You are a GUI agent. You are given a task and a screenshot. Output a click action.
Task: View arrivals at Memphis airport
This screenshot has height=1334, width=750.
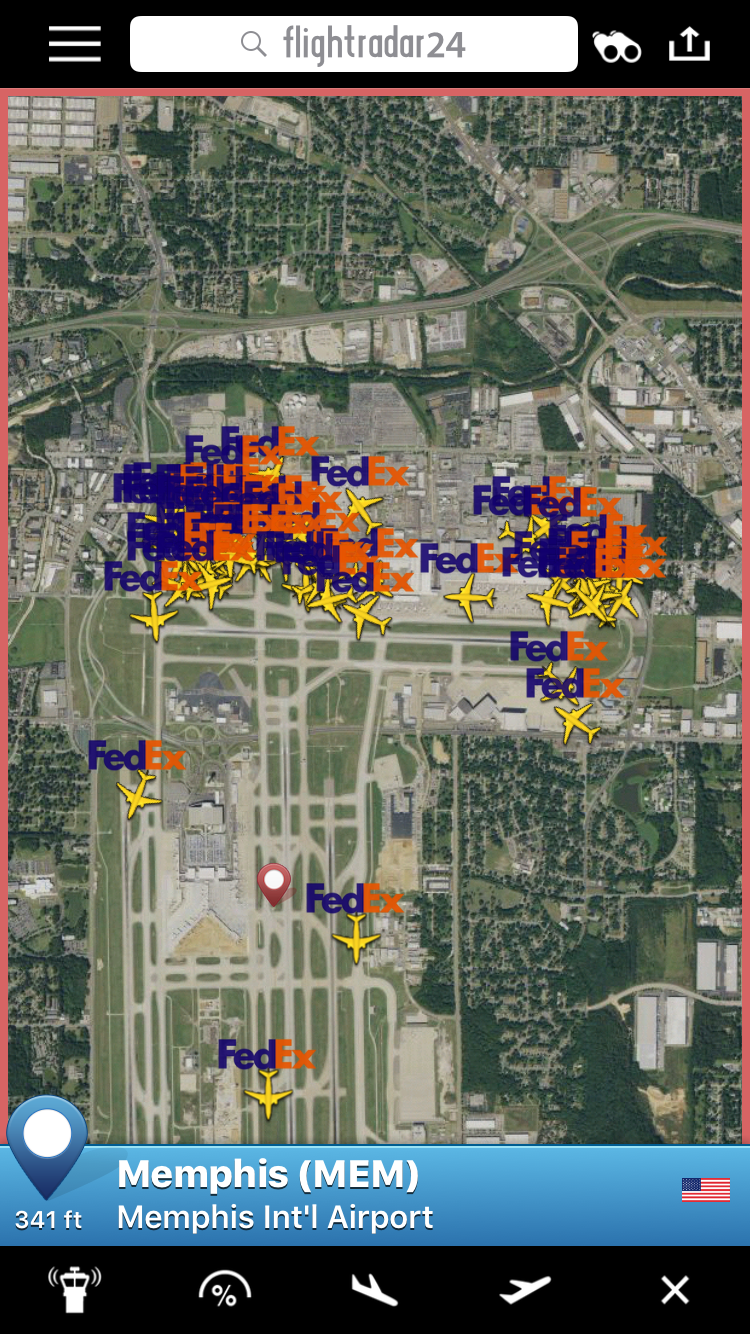pyautogui.click(x=374, y=1290)
